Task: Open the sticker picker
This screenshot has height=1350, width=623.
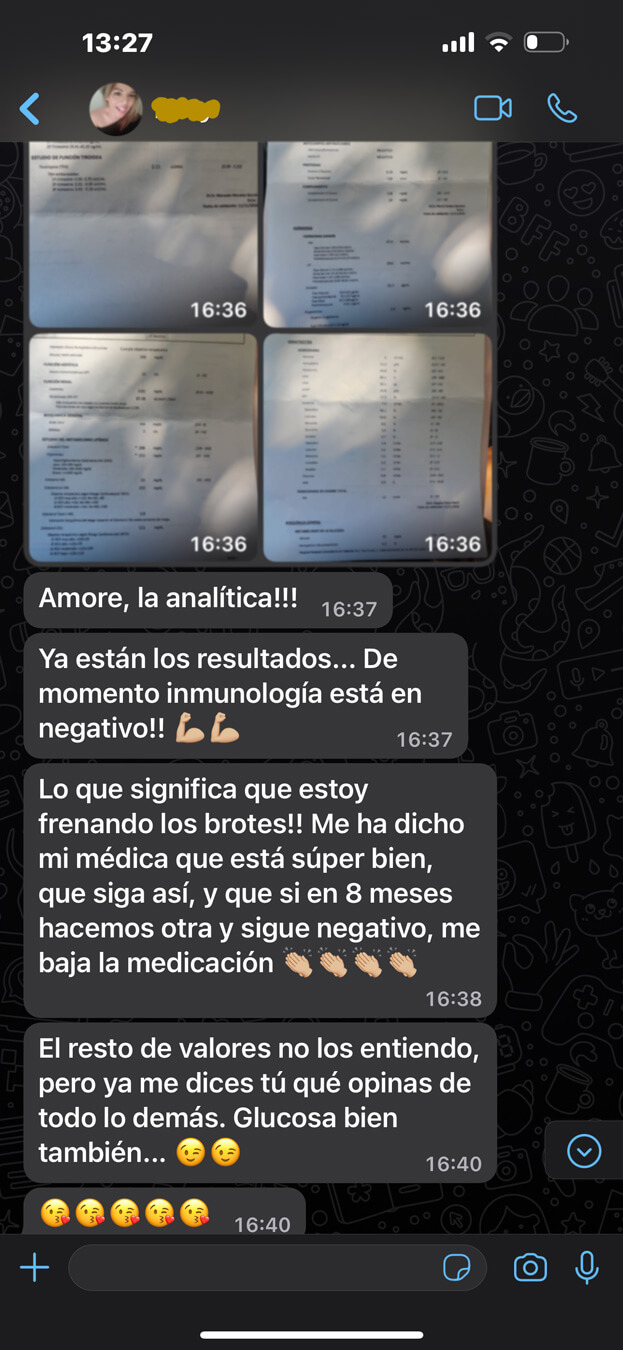Action: (x=457, y=1268)
